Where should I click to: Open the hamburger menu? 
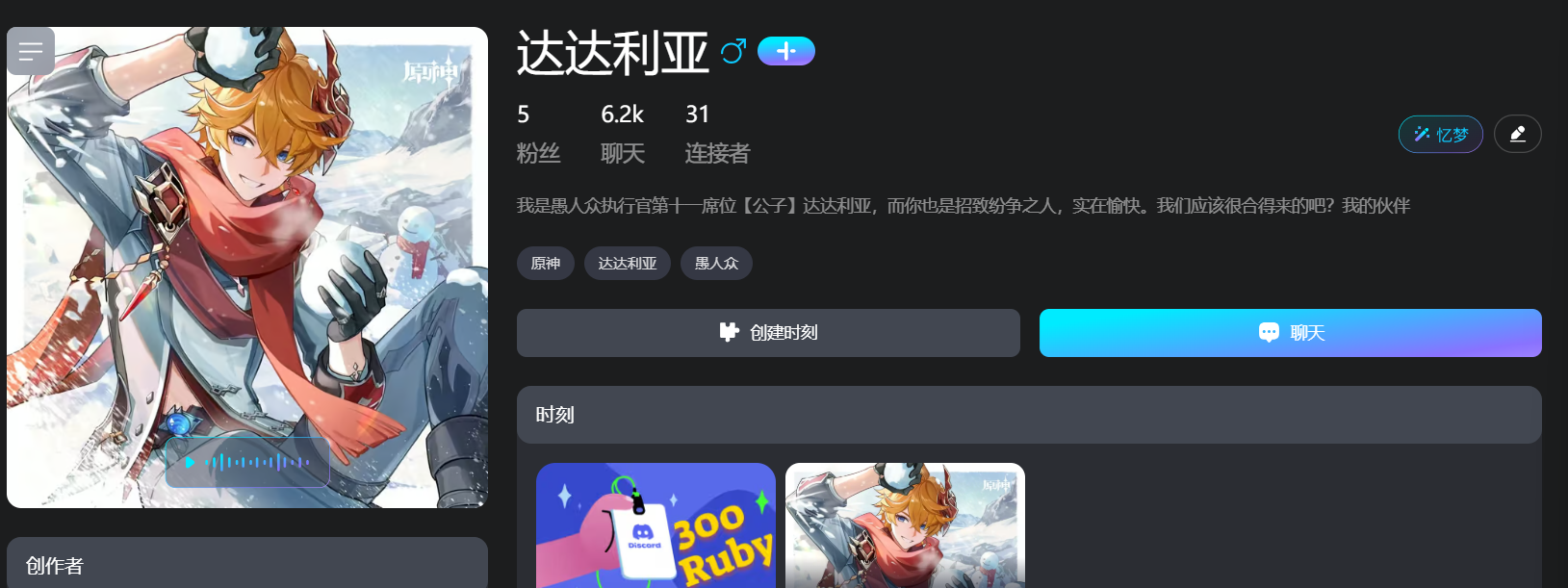31,51
